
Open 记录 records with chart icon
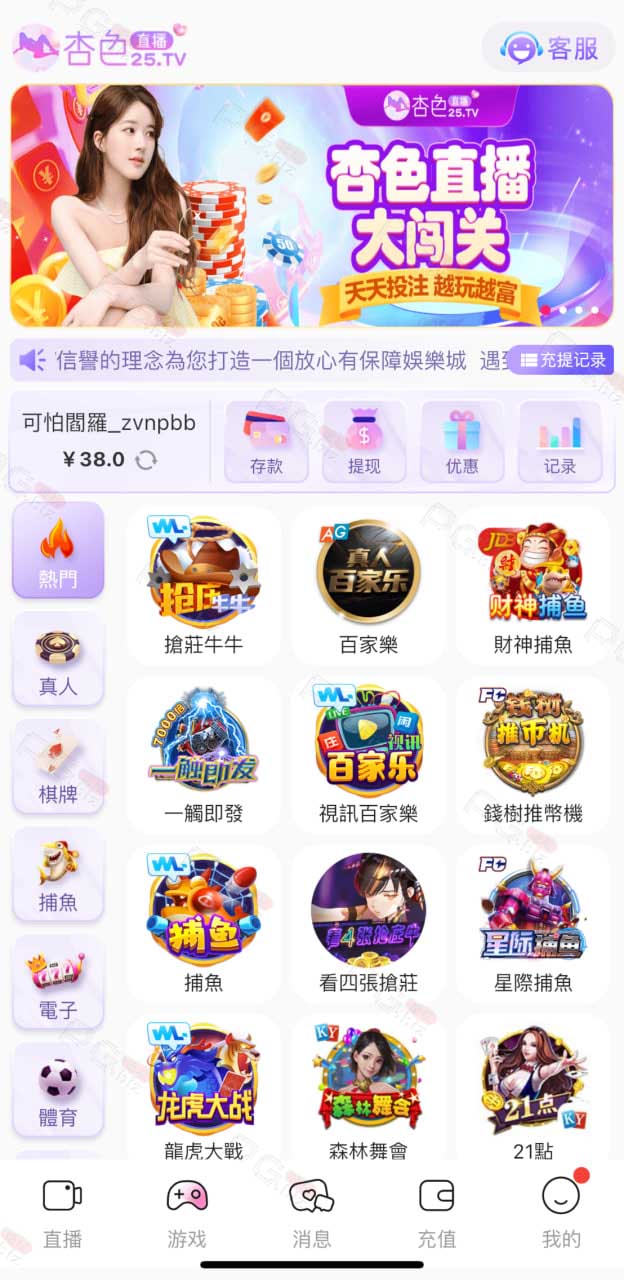[x=560, y=442]
